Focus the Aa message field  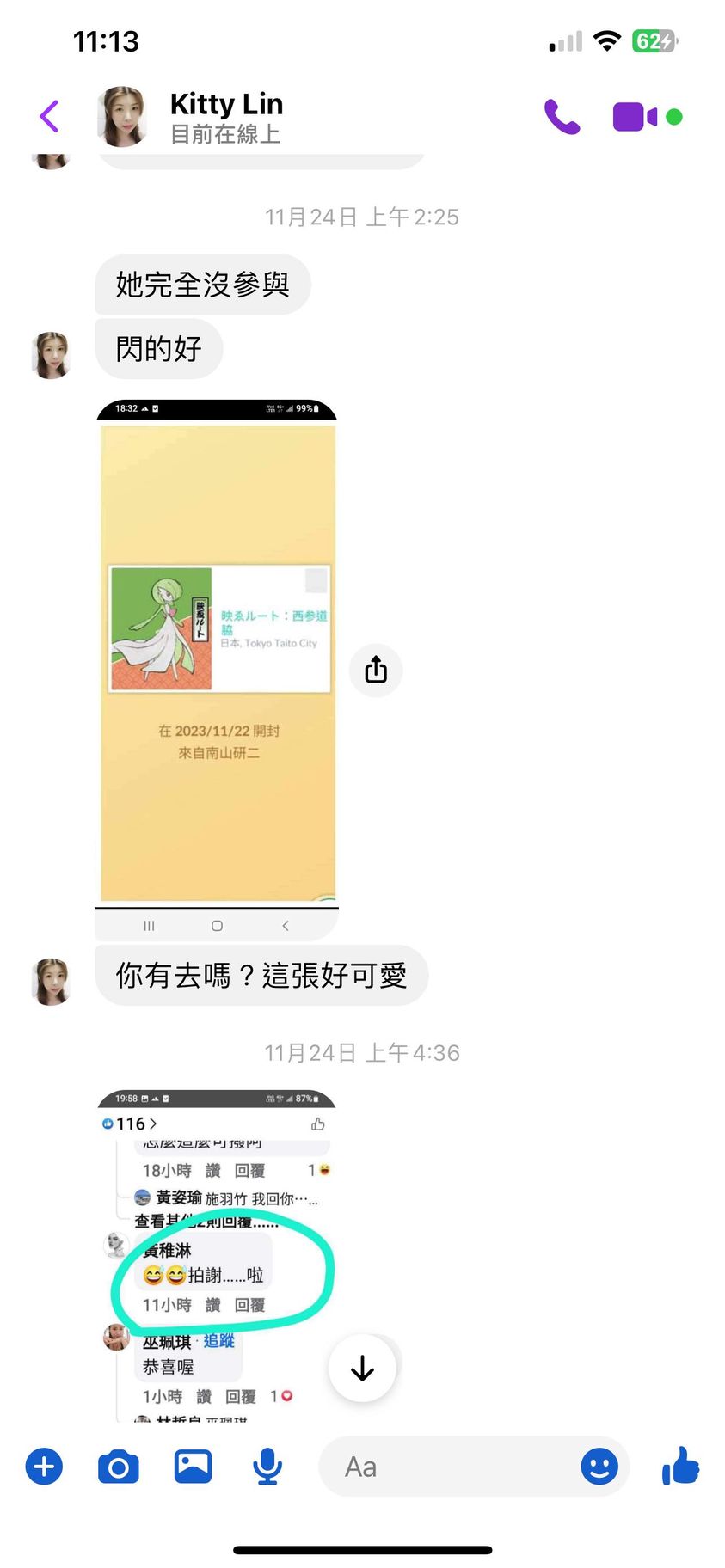click(447, 1467)
